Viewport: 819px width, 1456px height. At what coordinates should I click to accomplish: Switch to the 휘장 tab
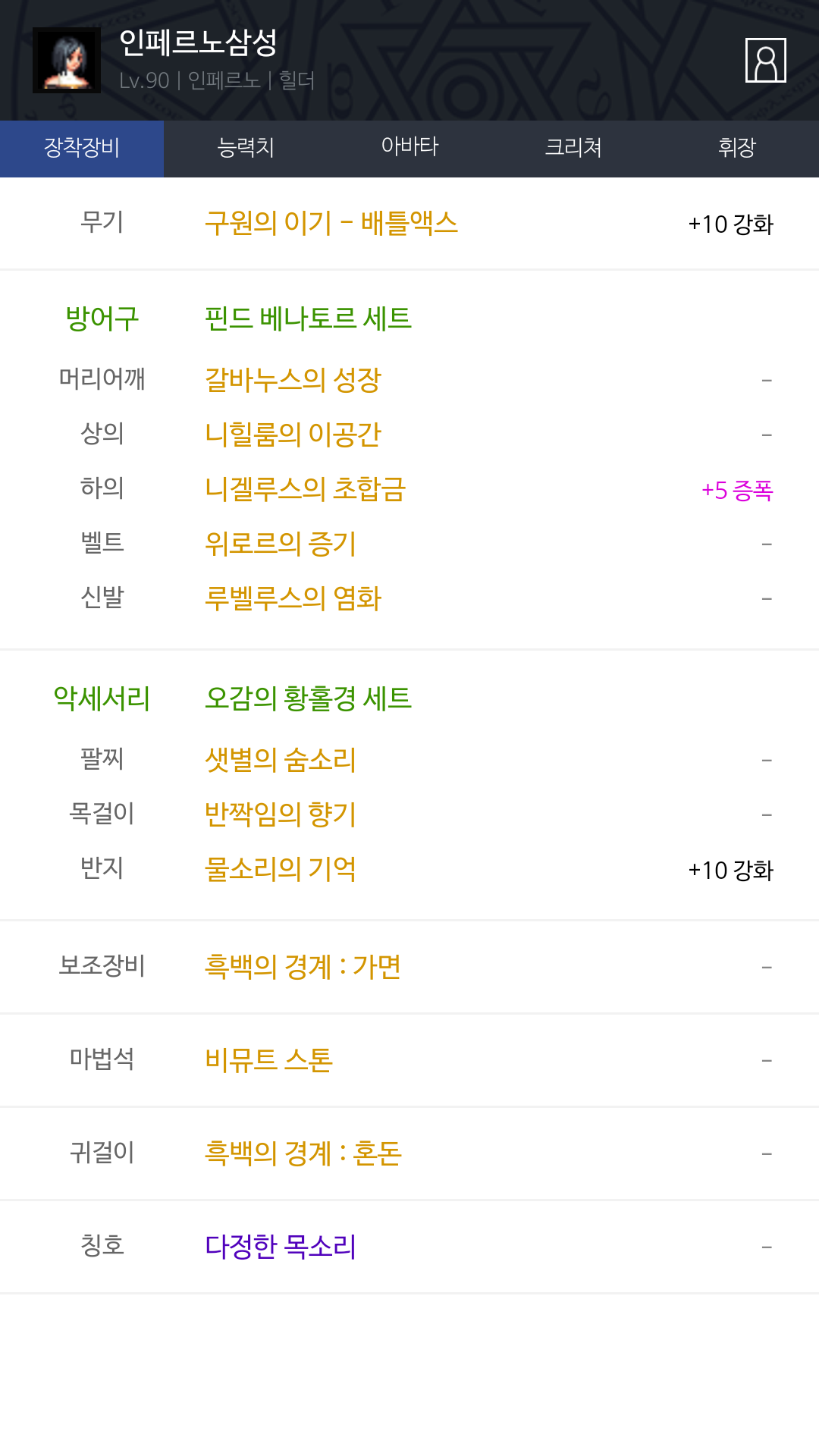[x=737, y=149]
